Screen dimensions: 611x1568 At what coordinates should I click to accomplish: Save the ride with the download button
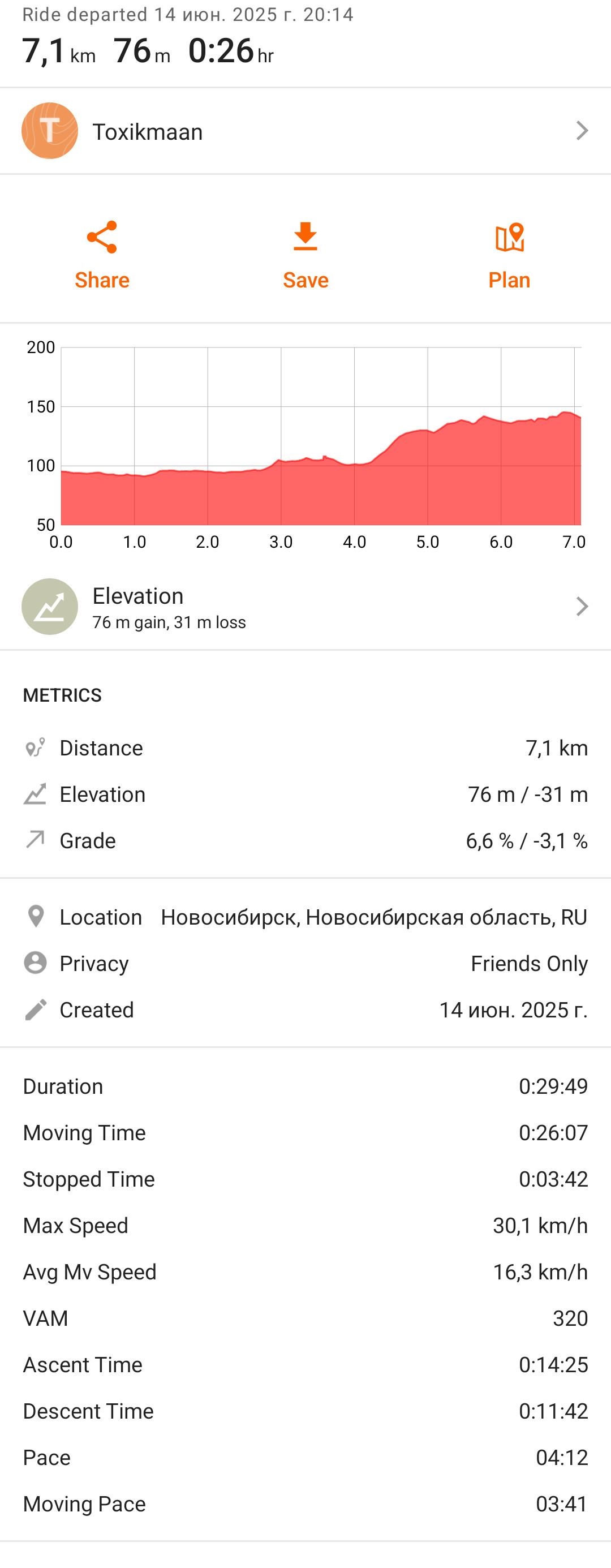305,256
